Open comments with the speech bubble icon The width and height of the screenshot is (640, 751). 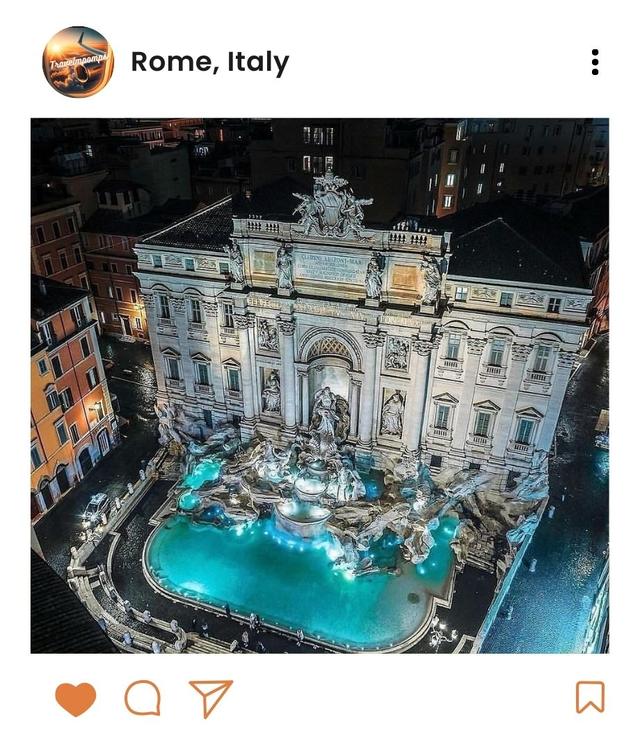point(142,698)
